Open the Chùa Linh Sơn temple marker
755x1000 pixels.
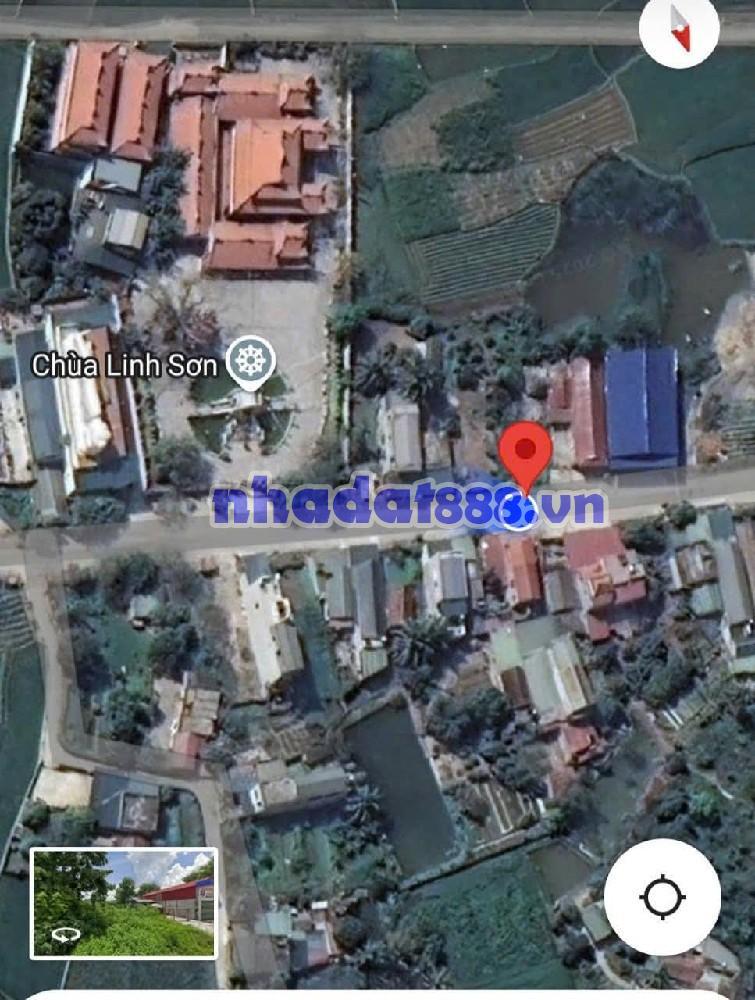(x=251, y=363)
